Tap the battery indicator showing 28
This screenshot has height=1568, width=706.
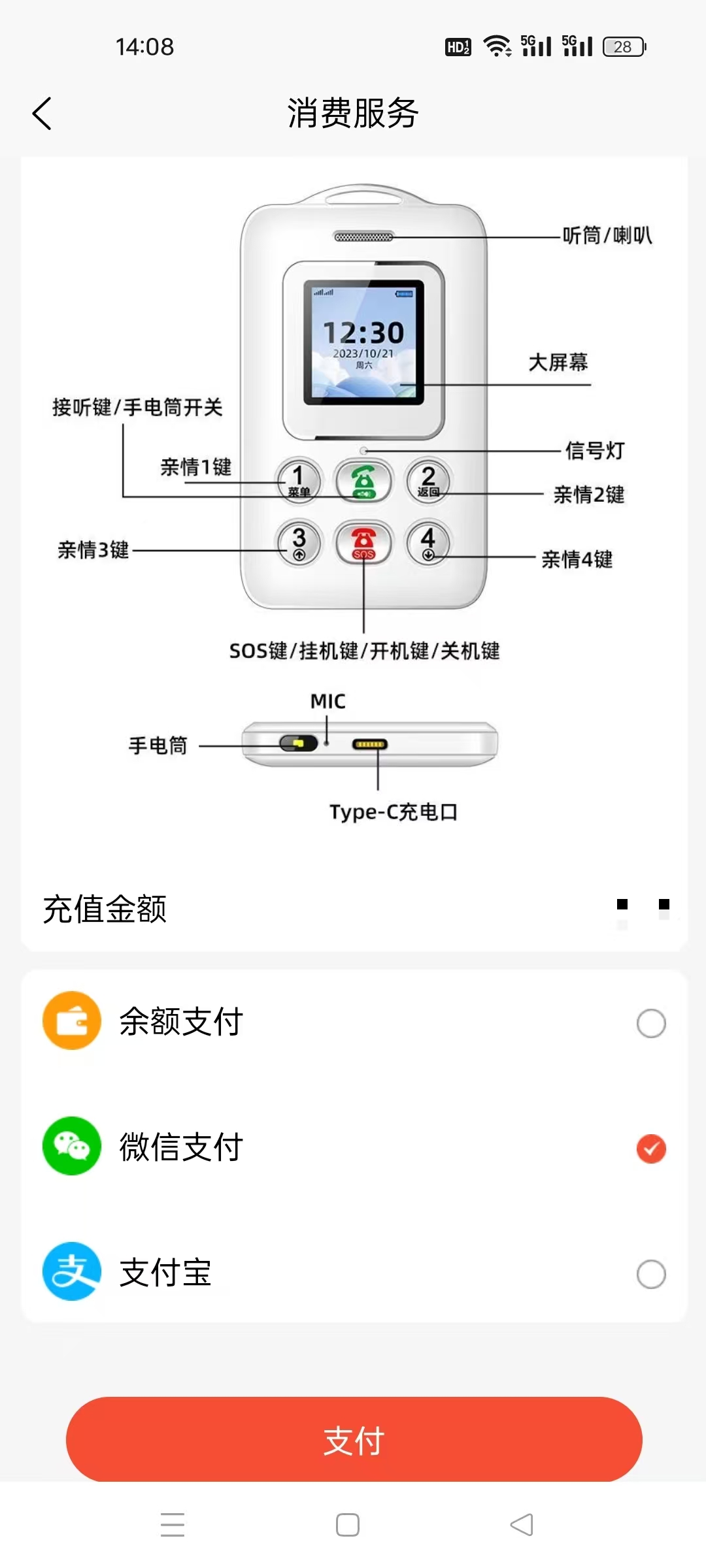pyautogui.click(x=622, y=46)
